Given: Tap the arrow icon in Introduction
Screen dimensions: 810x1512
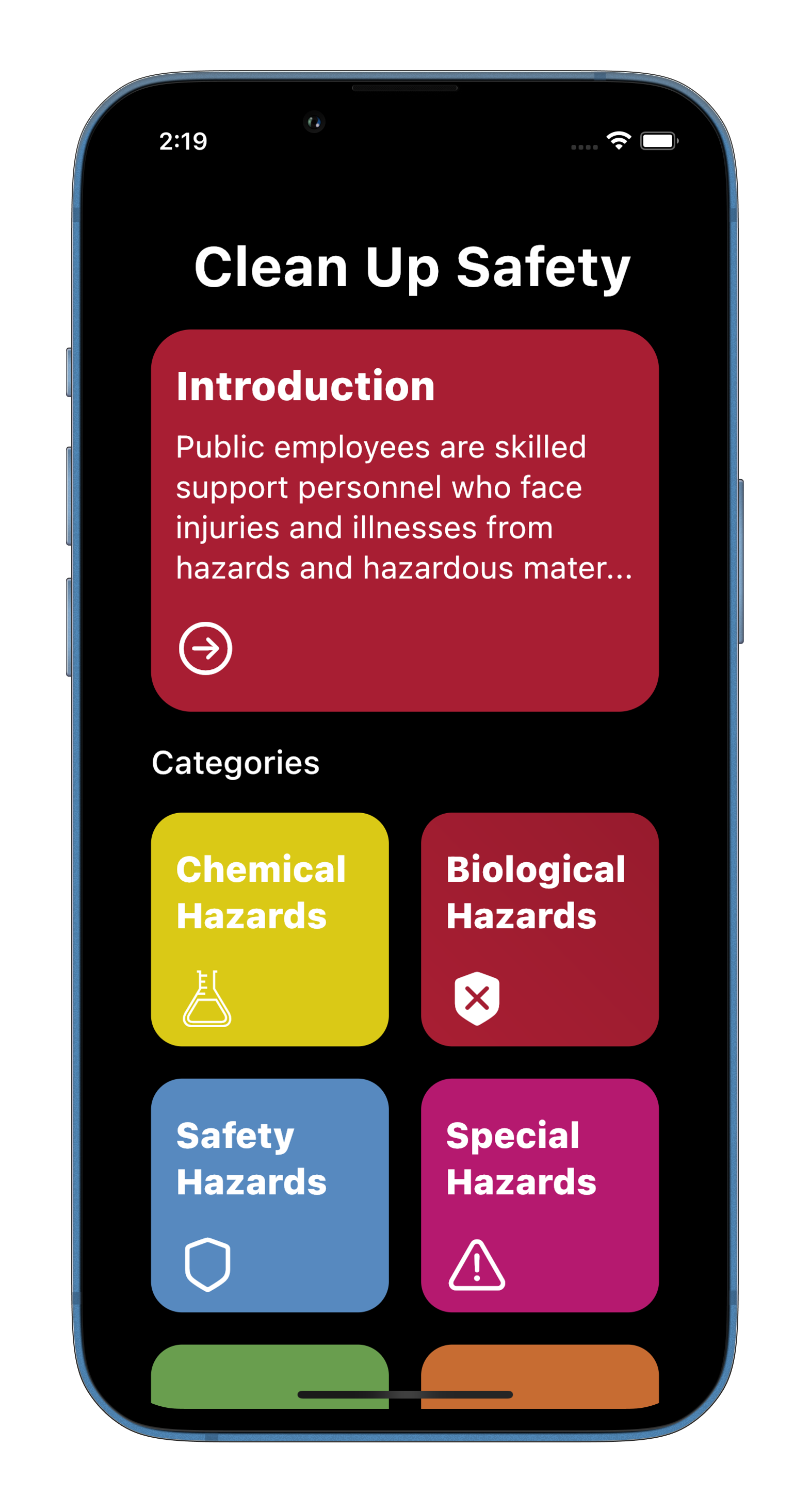Looking at the screenshot, I should (205, 648).
